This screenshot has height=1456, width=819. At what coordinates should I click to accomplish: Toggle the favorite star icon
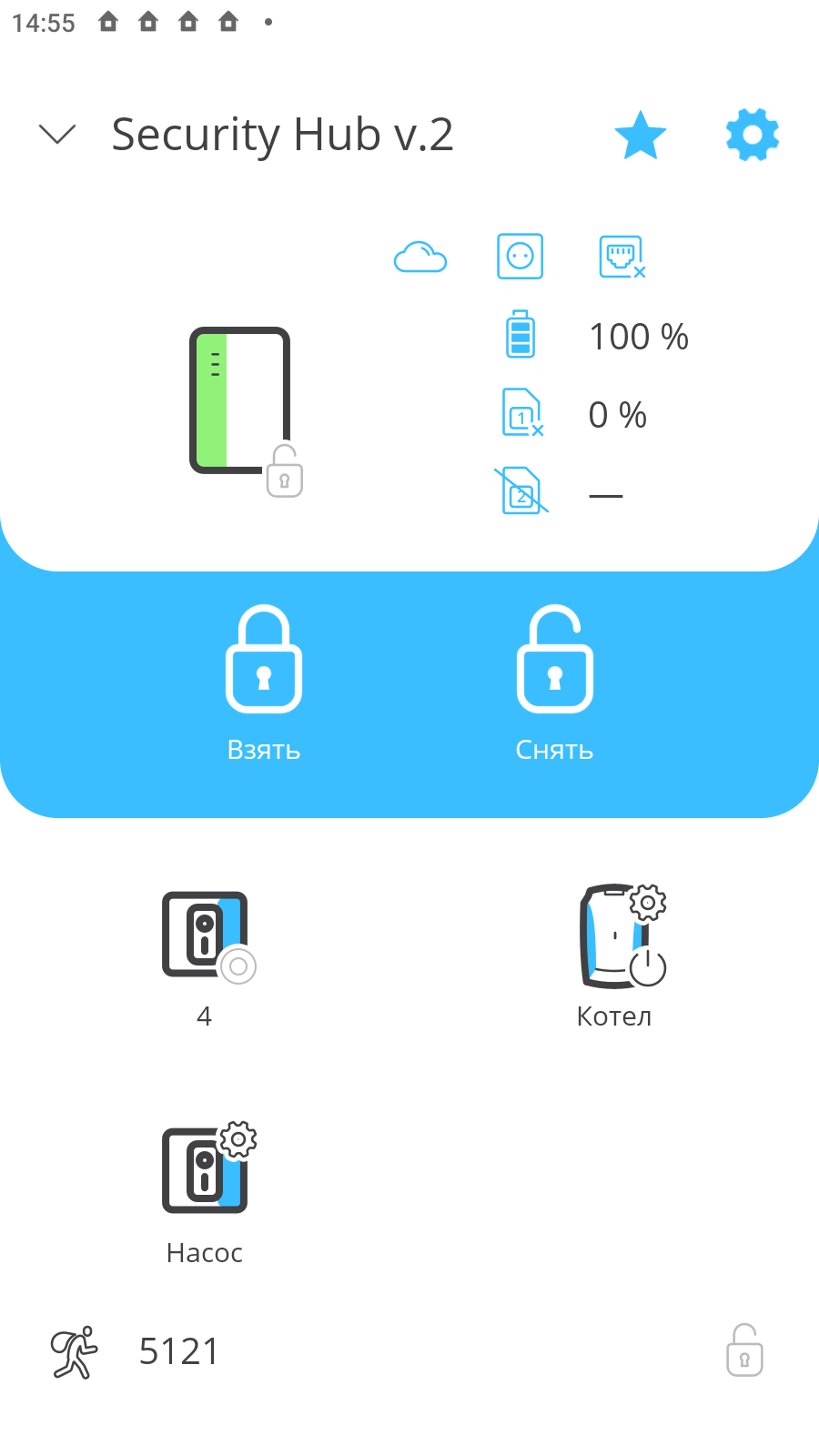coord(641,136)
